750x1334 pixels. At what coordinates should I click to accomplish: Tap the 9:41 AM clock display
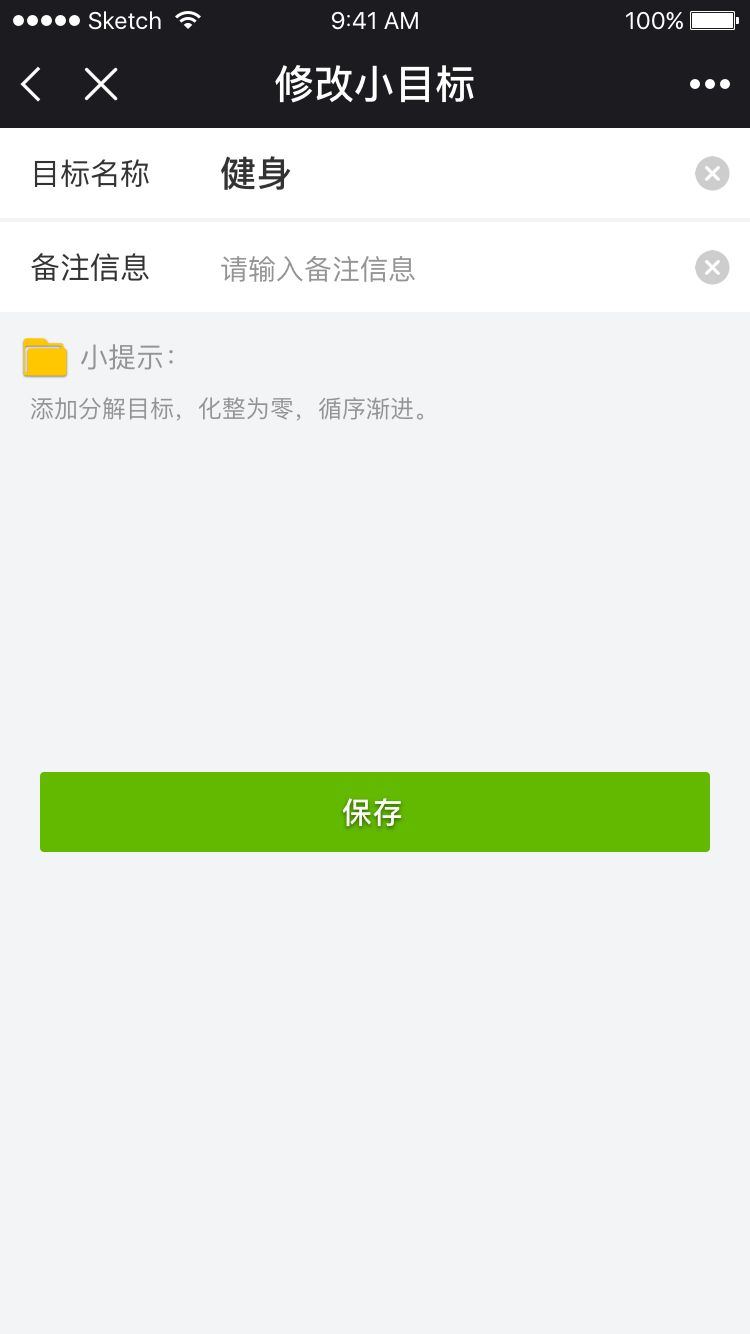[x=375, y=20]
